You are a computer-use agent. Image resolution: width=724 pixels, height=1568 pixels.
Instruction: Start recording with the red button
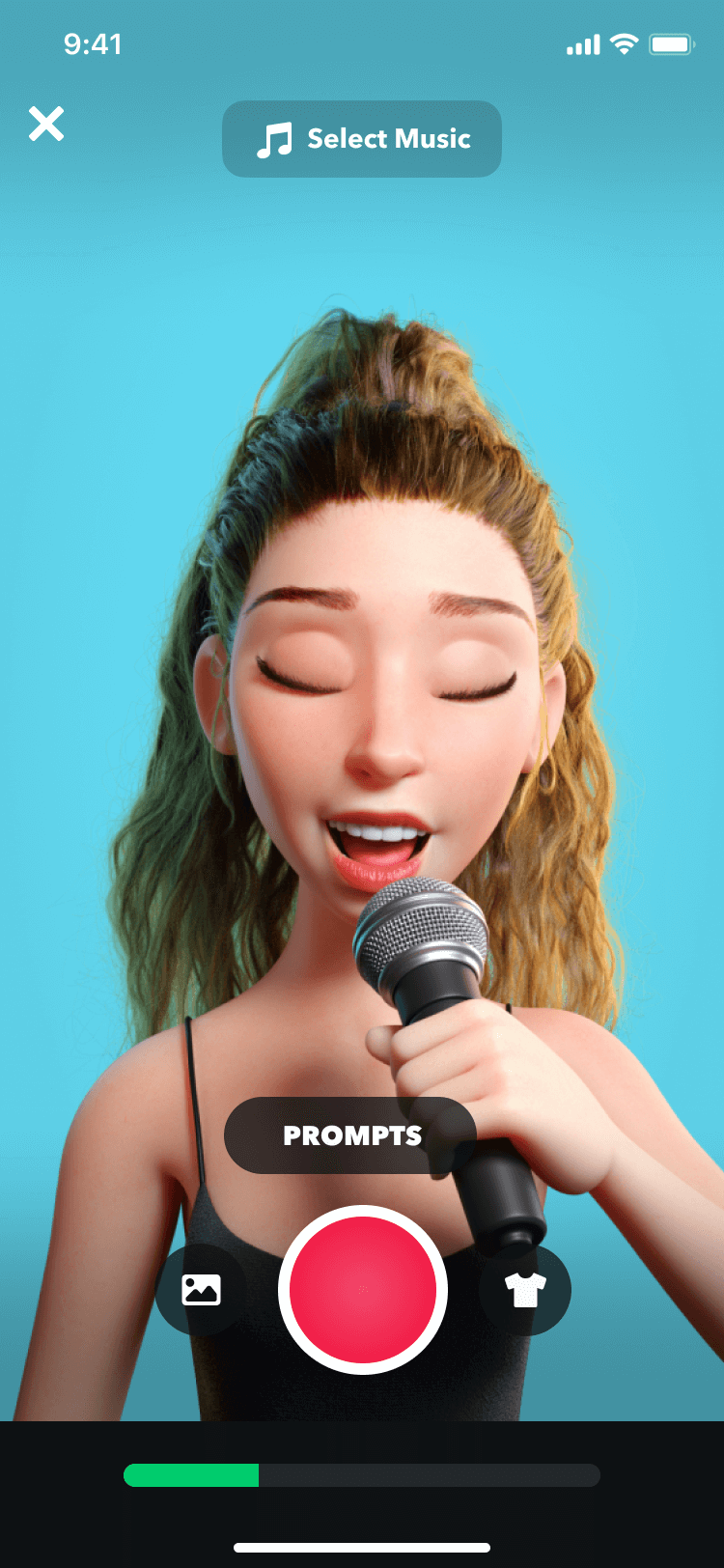(x=363, y=1290)
